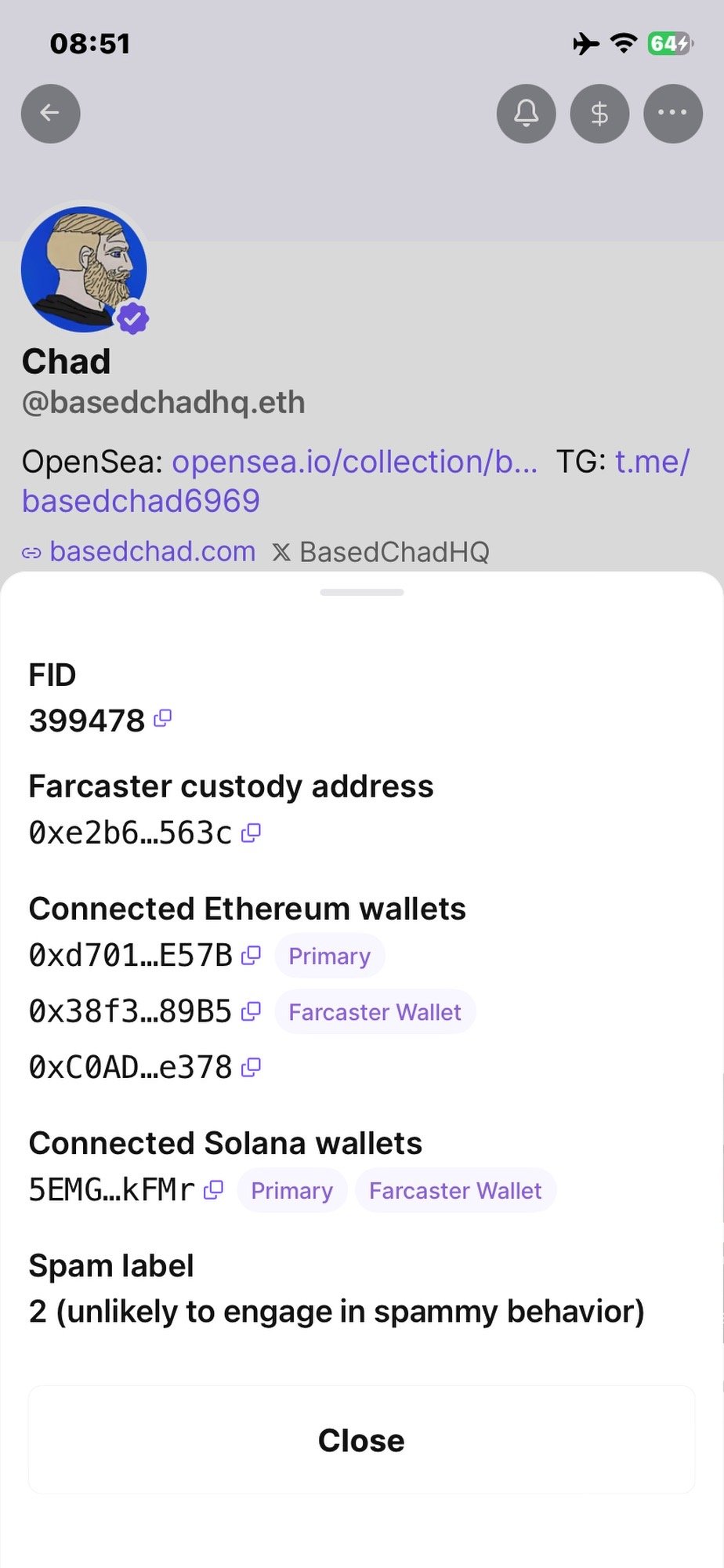Open the OpenSea collection link
Image resolution: width=724 pixels, height=1568 pixels.
[354, 462]
